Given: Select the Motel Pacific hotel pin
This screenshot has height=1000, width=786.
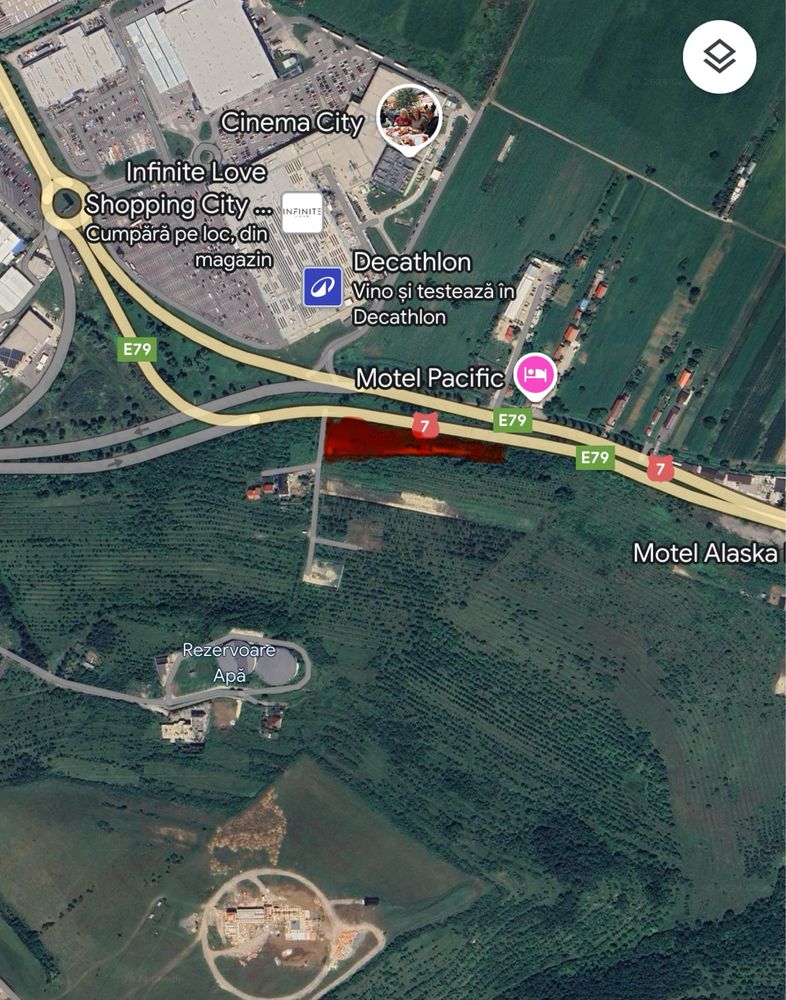Looking at the screenshot, I should [535, 376].
